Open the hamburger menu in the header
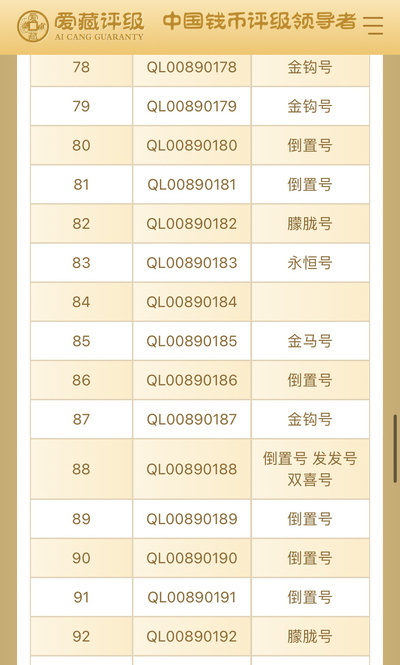Viewport: 400px width, 665px height. 373,25
